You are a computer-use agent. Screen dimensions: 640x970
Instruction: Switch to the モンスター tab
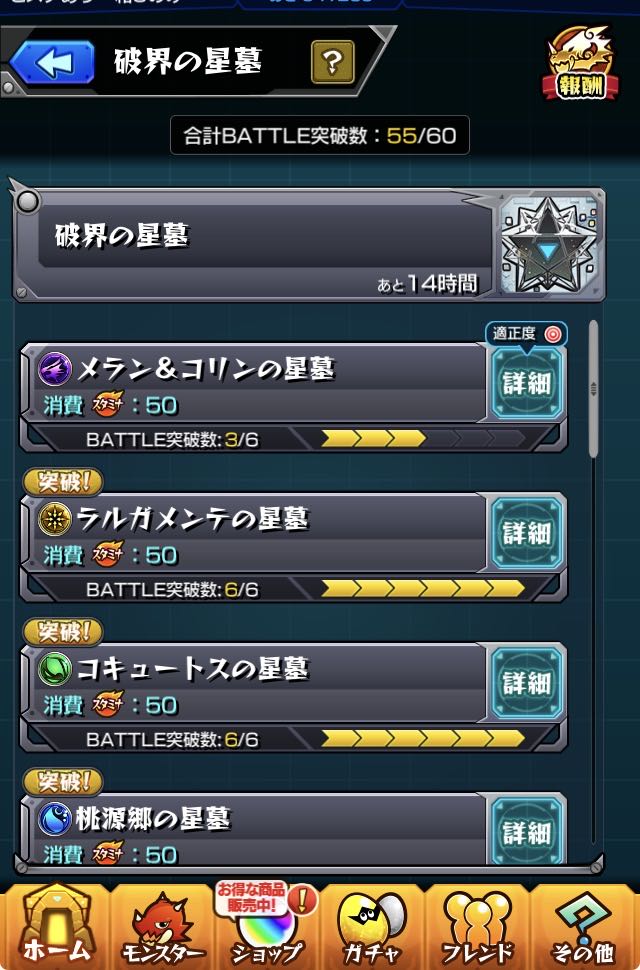coord(162,926)
